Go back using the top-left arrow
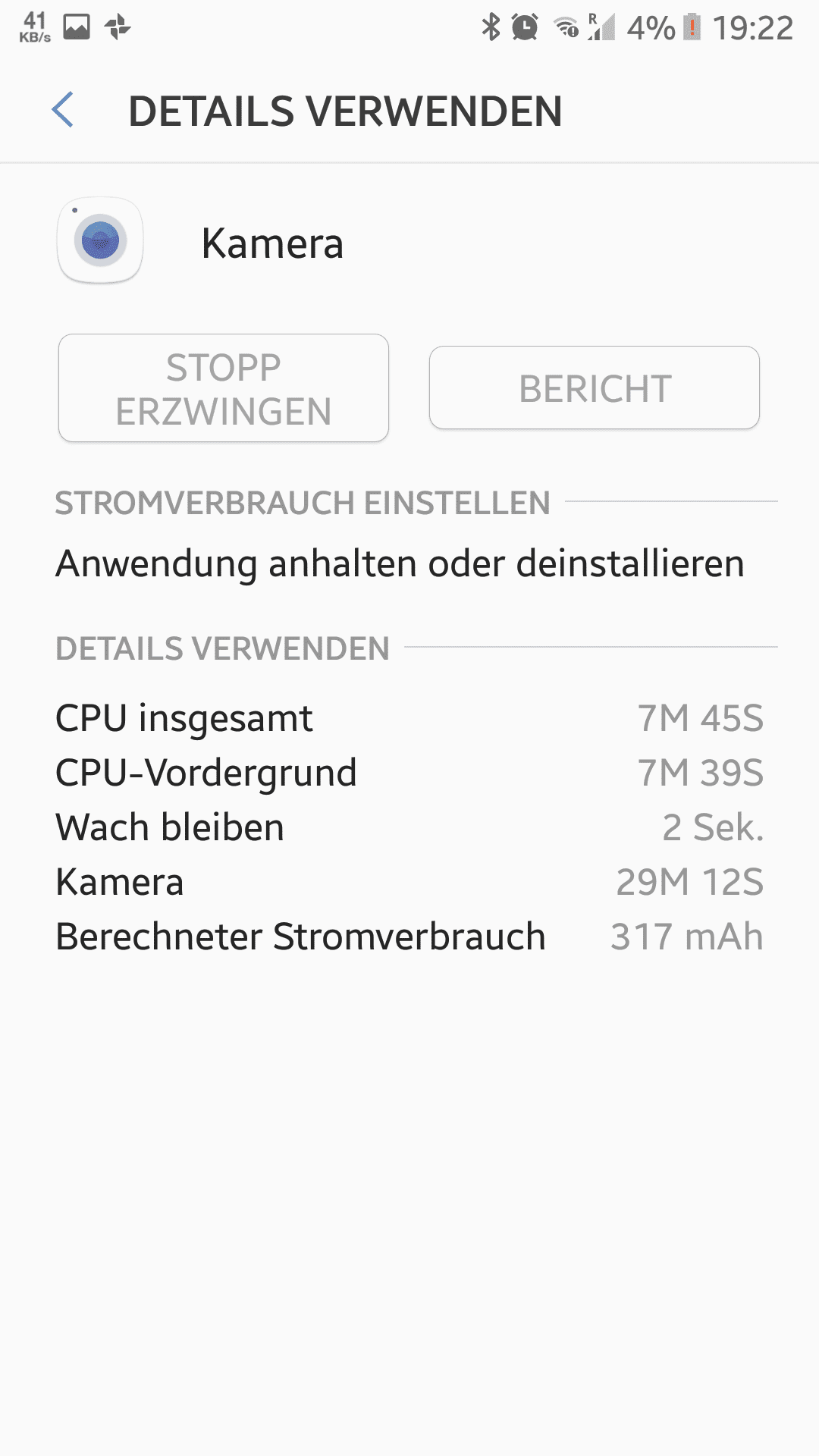819x1456 pixels. [63, 110]
